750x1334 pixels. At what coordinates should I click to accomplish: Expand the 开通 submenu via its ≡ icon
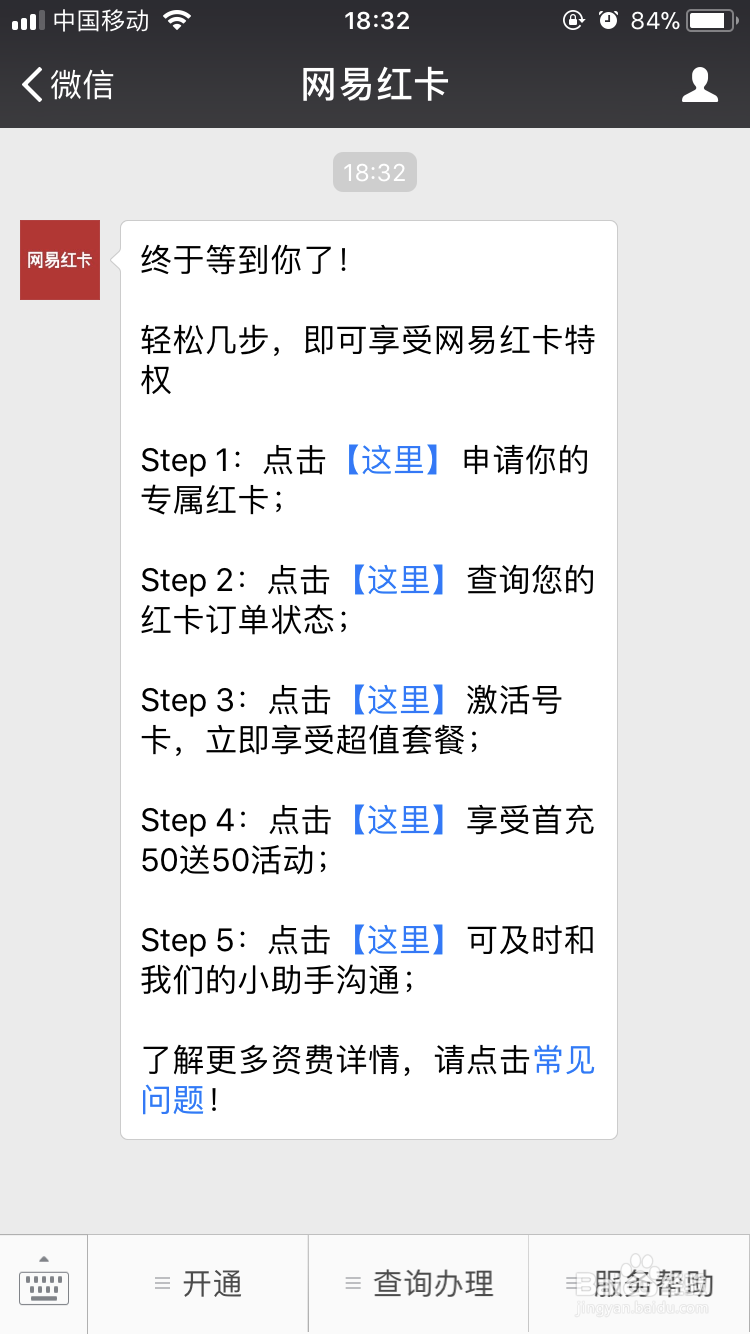163,1285
